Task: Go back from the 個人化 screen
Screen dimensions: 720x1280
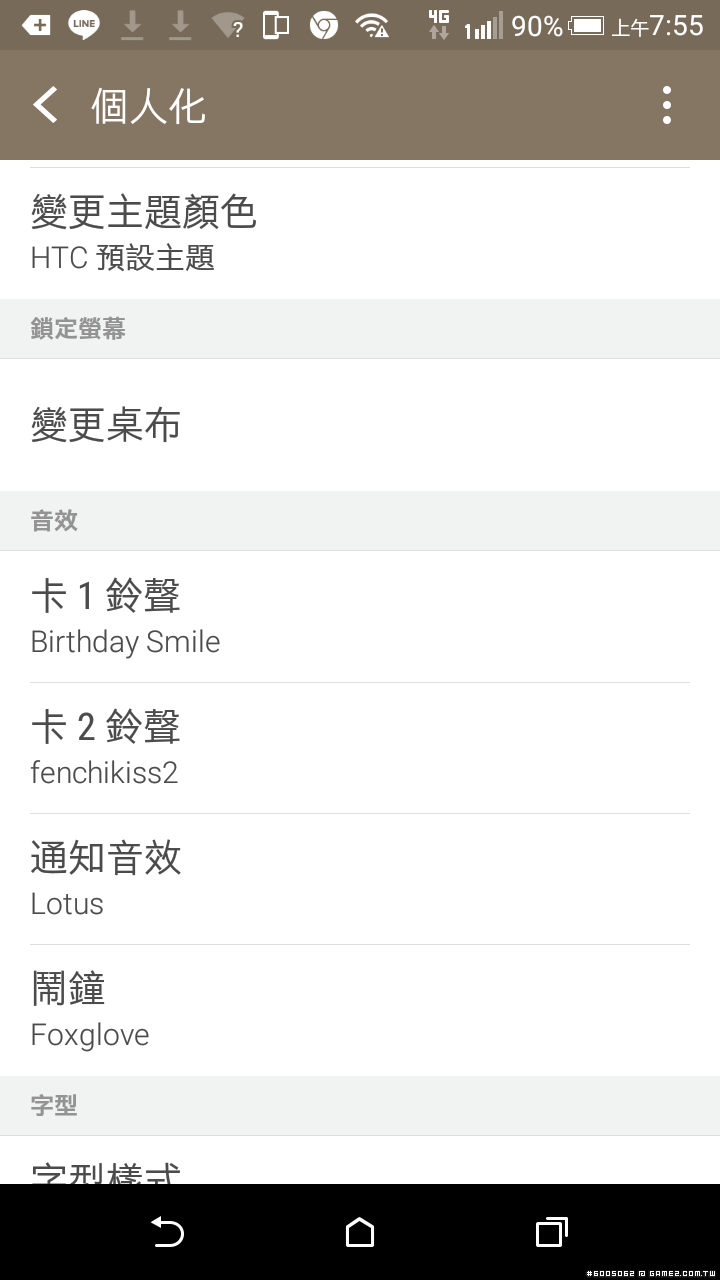Action: (x=46, y=105)
